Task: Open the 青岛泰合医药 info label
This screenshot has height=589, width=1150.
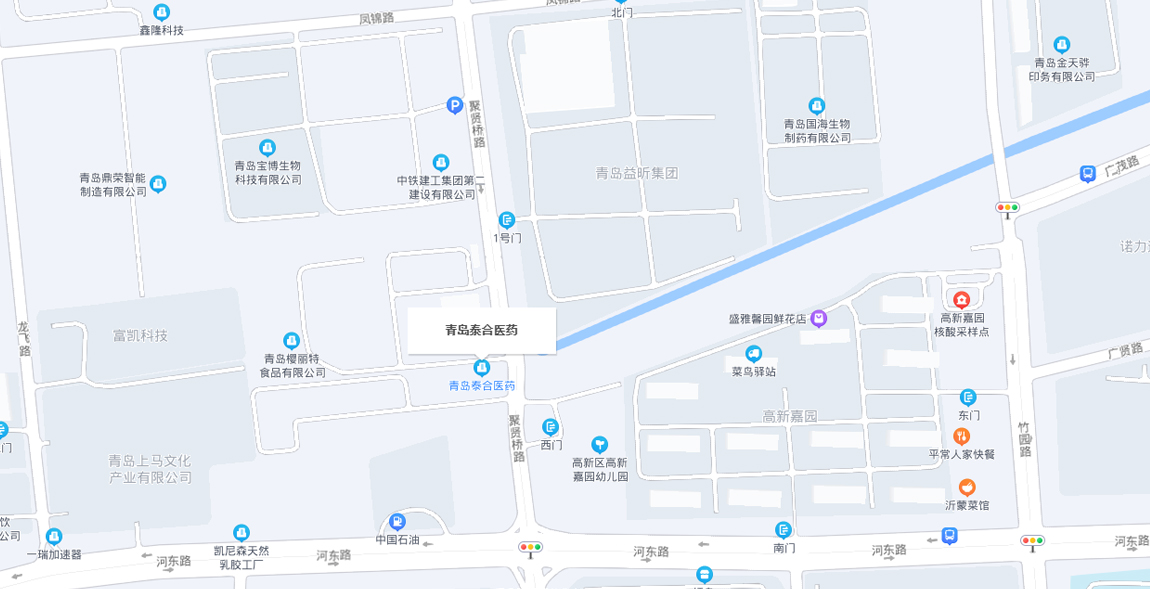Action: coord(481,330)
